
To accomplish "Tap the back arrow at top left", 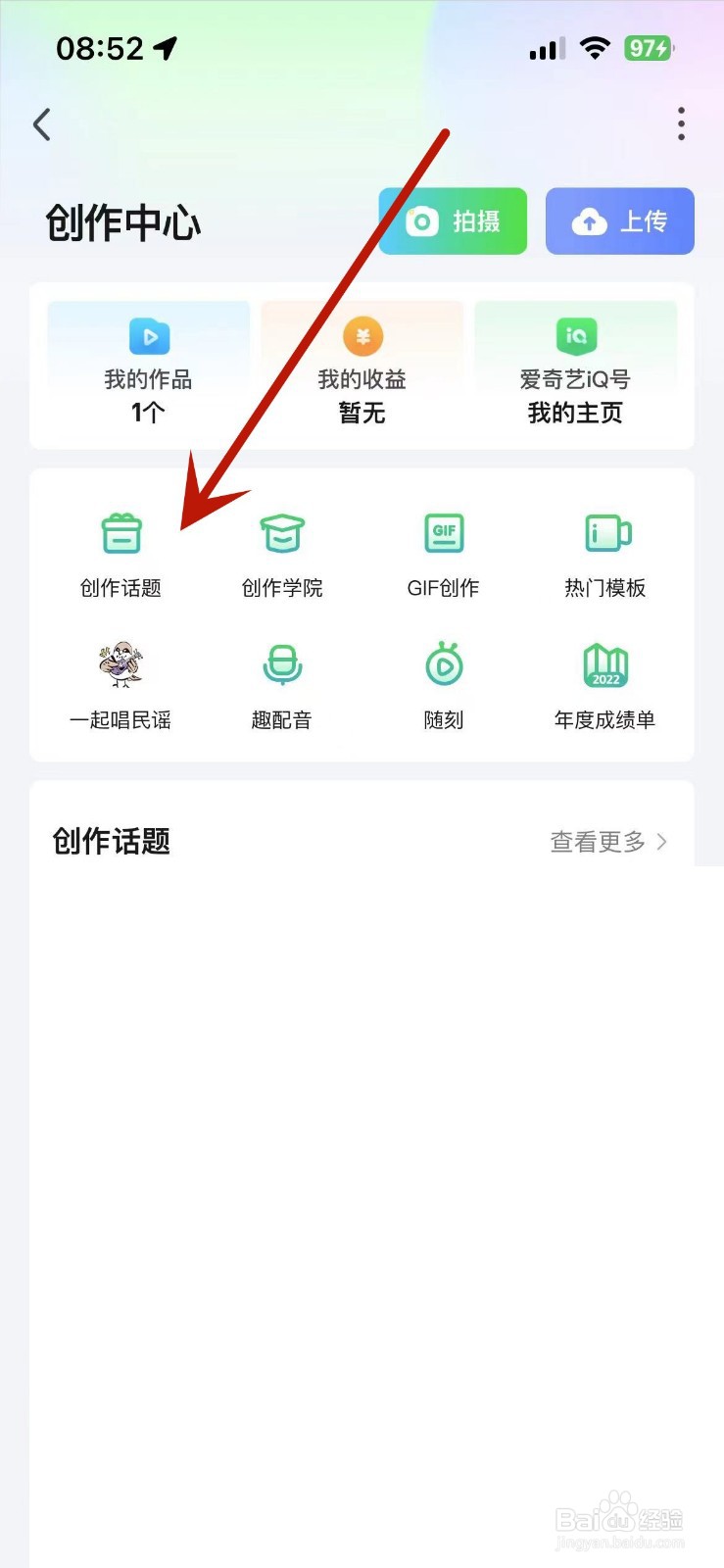I will click(x=41, y=124).
